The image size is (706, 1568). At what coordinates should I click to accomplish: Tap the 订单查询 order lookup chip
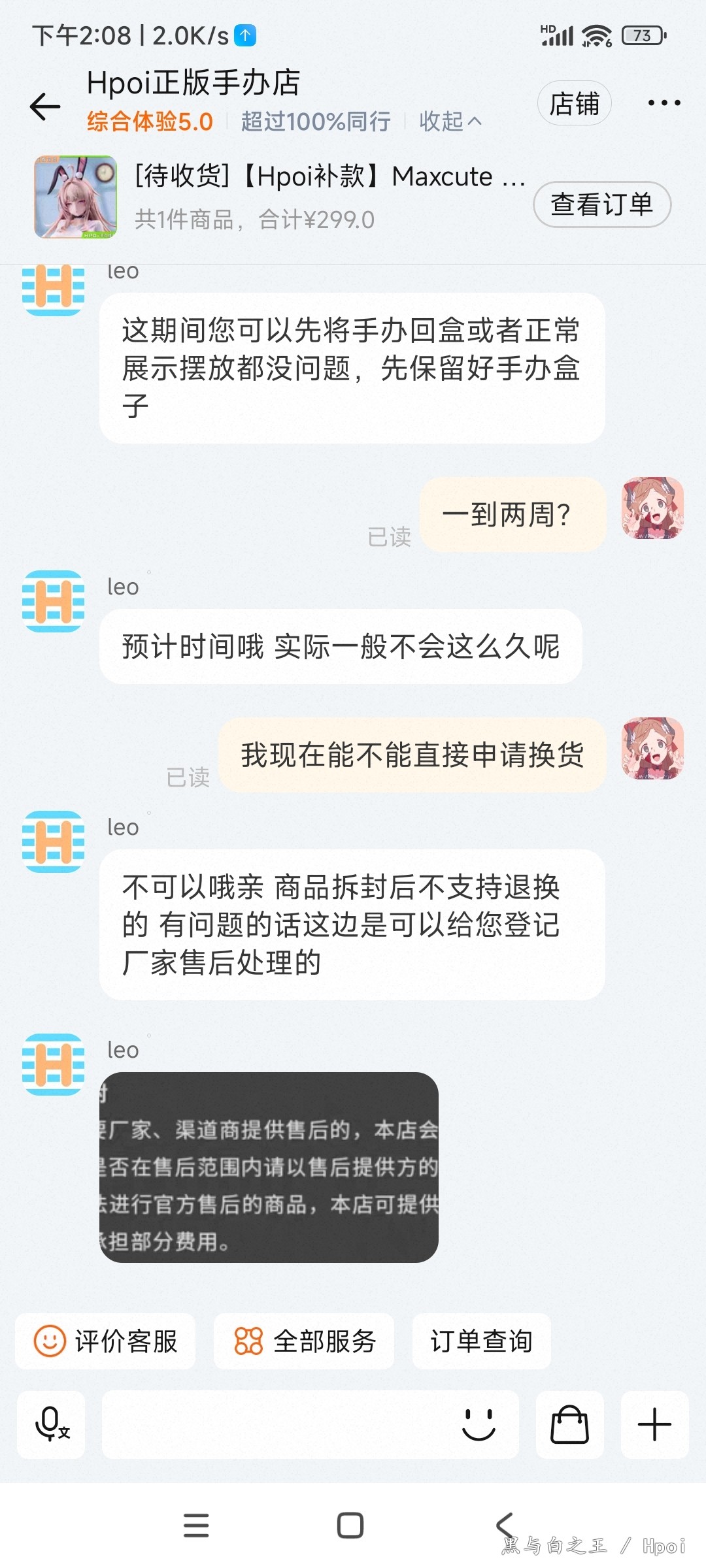point(481,1341)
